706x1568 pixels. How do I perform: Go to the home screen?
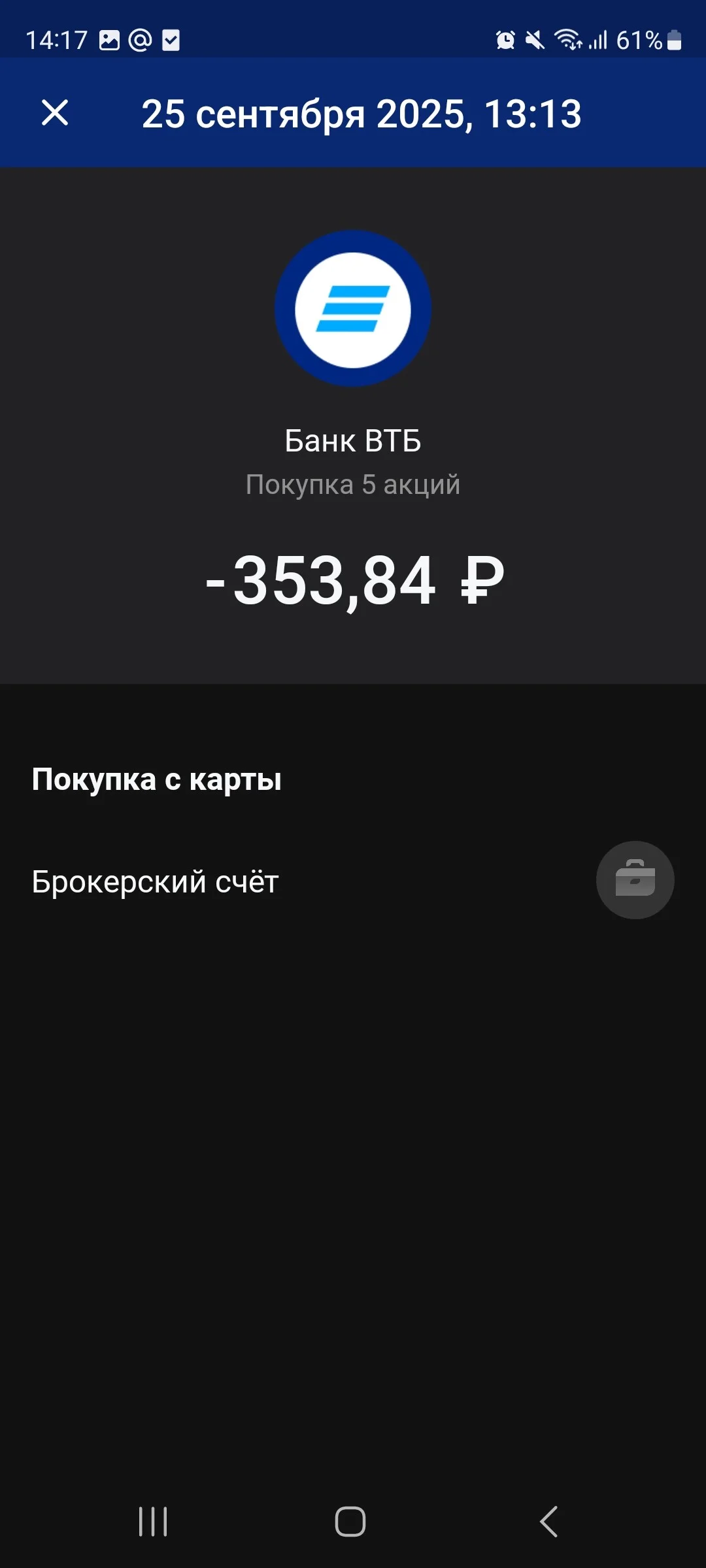click(350, 1522)
